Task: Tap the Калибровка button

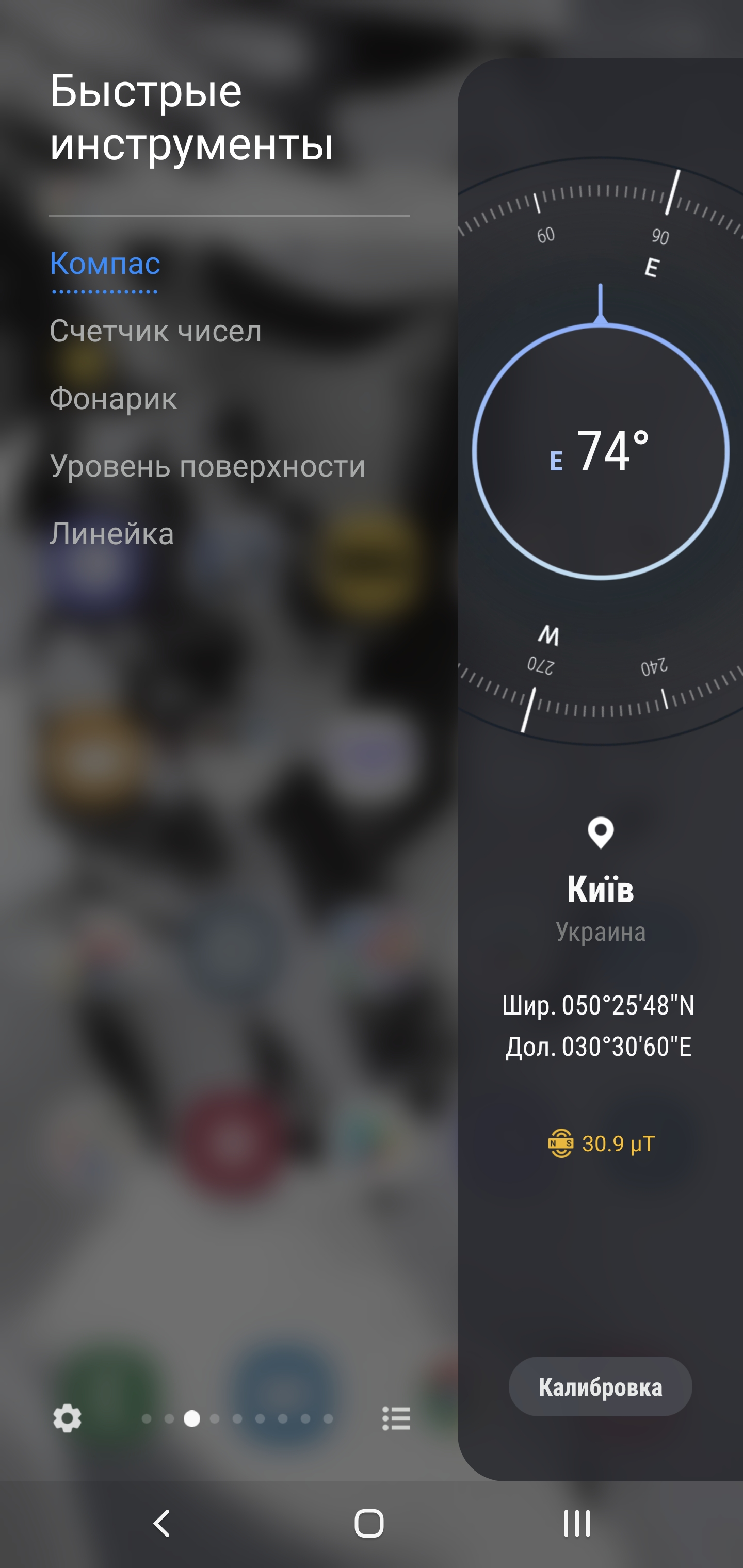Action: [600, 1386]
